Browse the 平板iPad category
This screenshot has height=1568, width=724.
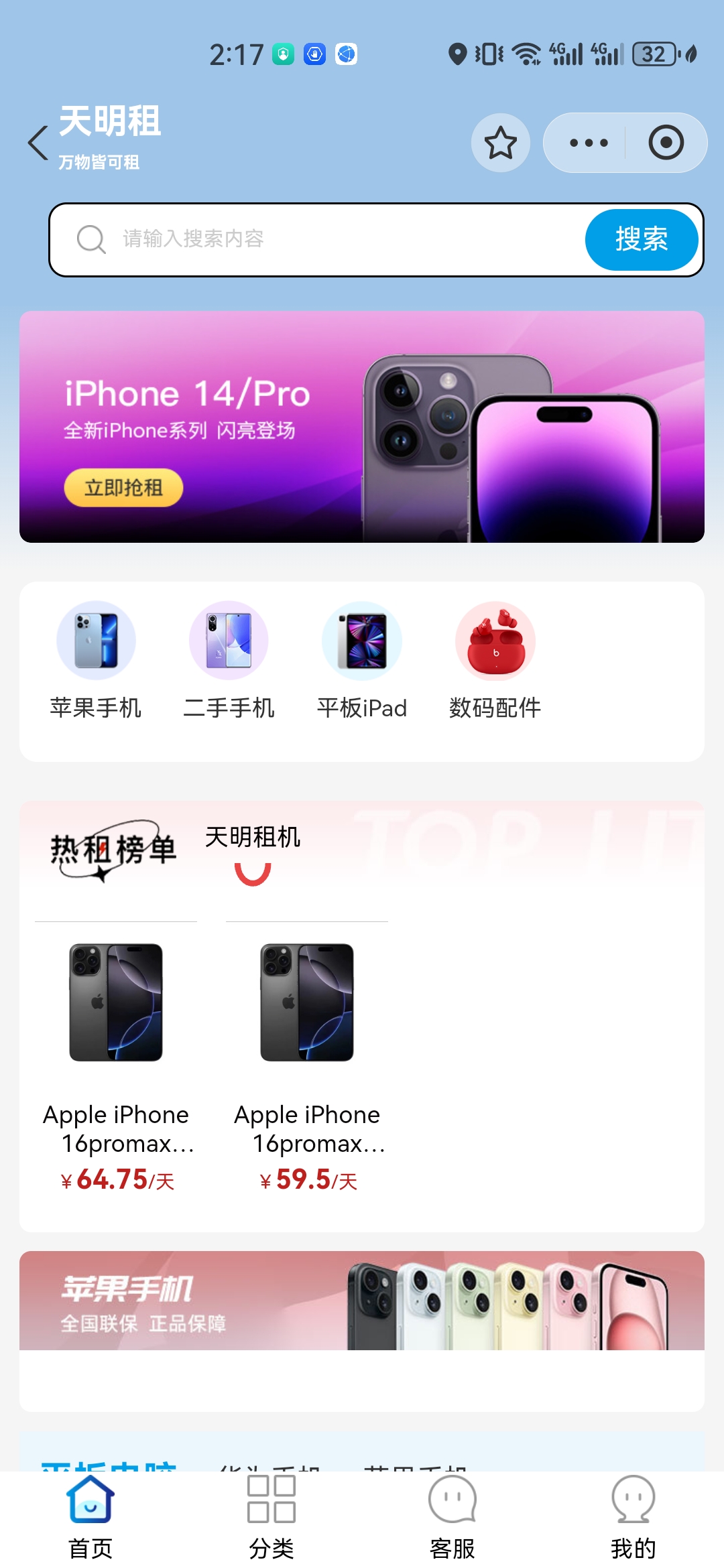pos(362,661)
